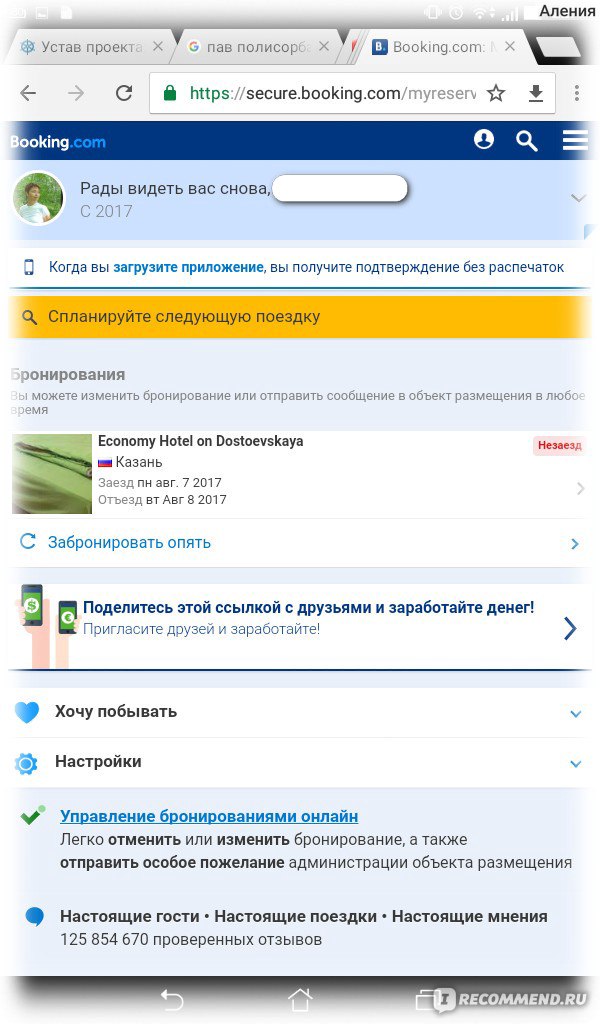The height and width of the screenshot is (1024, 600).
Task: Open the Booking.com search magnifier icon
Action: coord(526,140)
